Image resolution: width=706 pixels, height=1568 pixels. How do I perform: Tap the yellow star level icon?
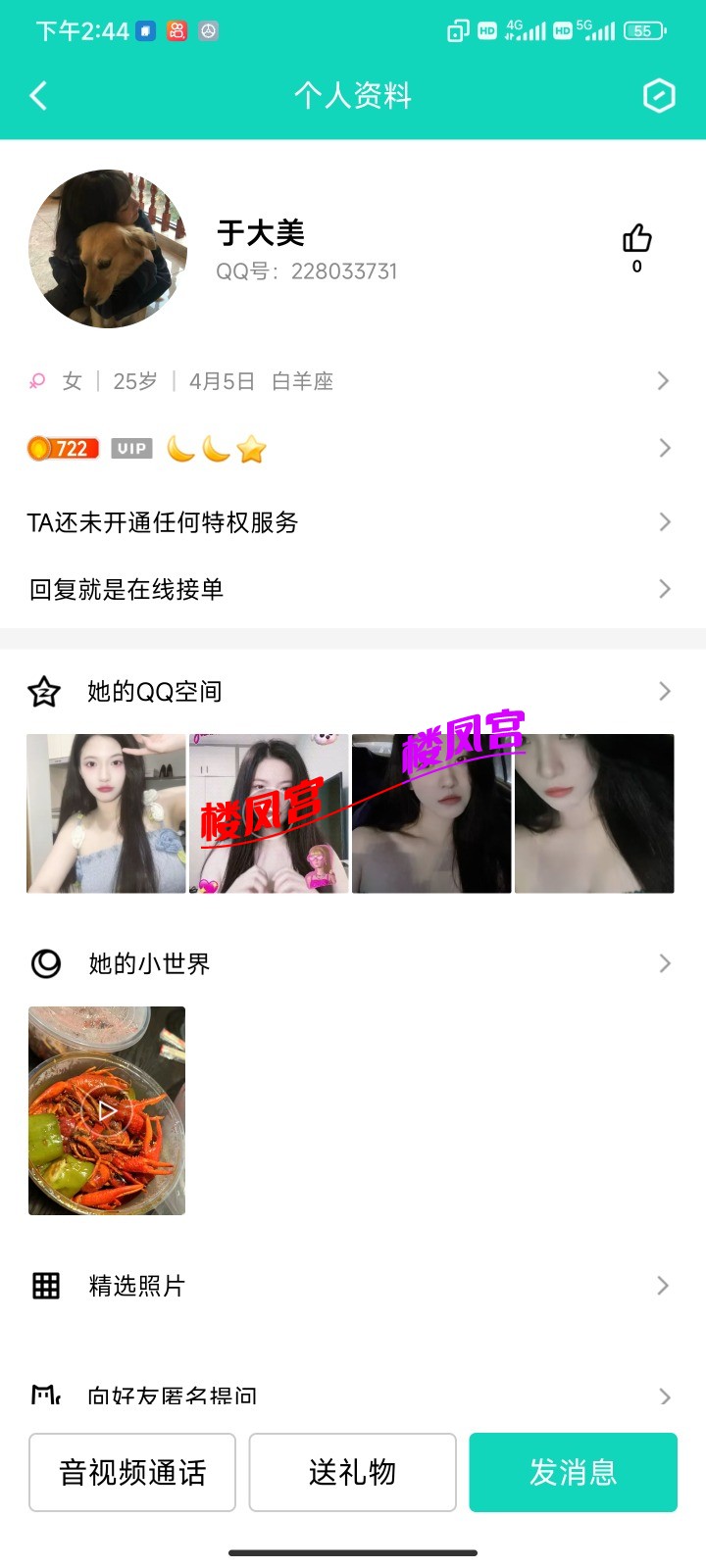point(251,448)
